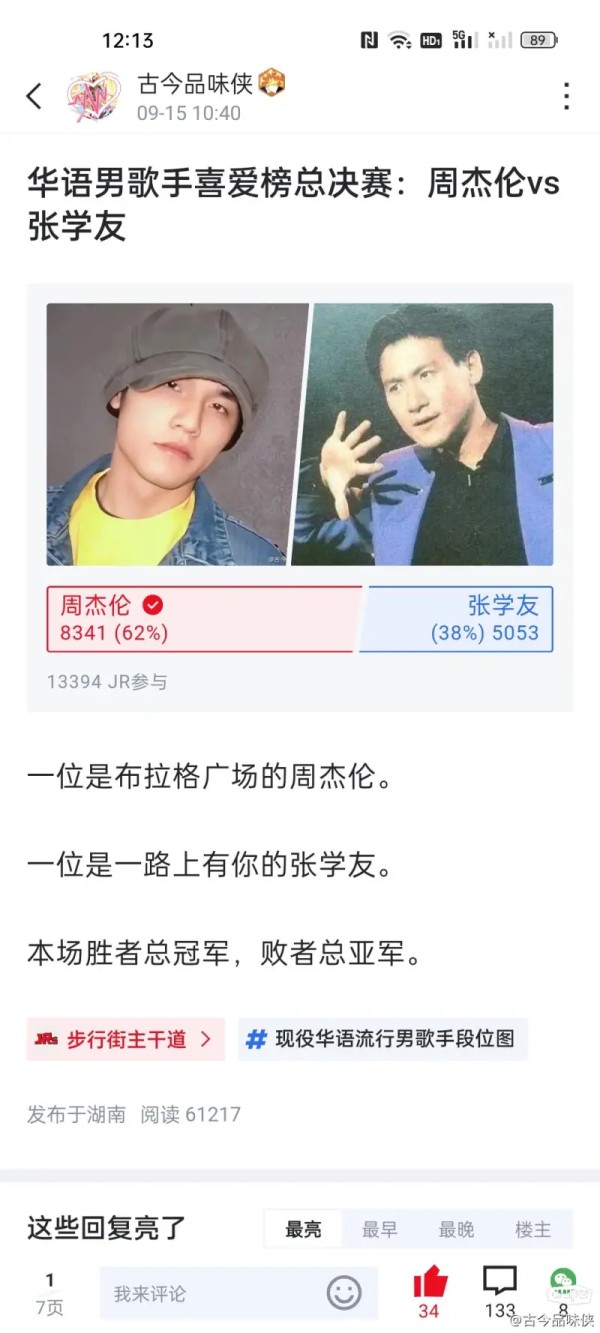This screenshot has height=1333, width=600.
Task: Open the page selector showing 1 of 7页
Action: click(49, 1293)
